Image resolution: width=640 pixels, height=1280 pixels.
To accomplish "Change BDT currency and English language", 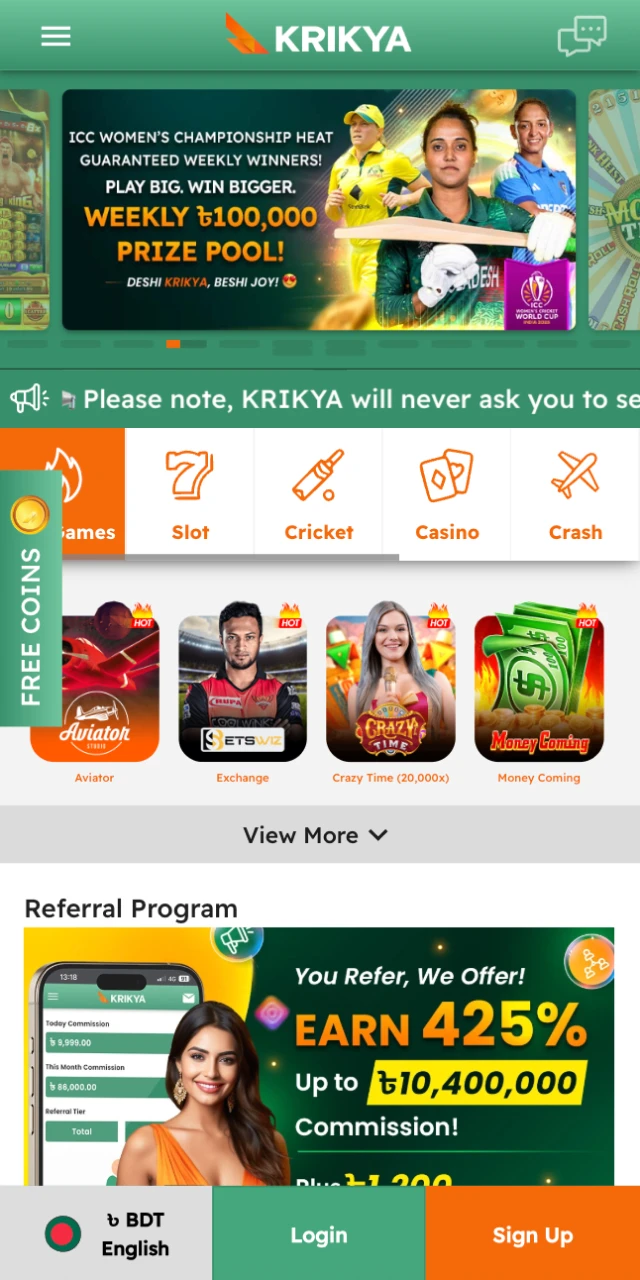I will (106, 1233).
